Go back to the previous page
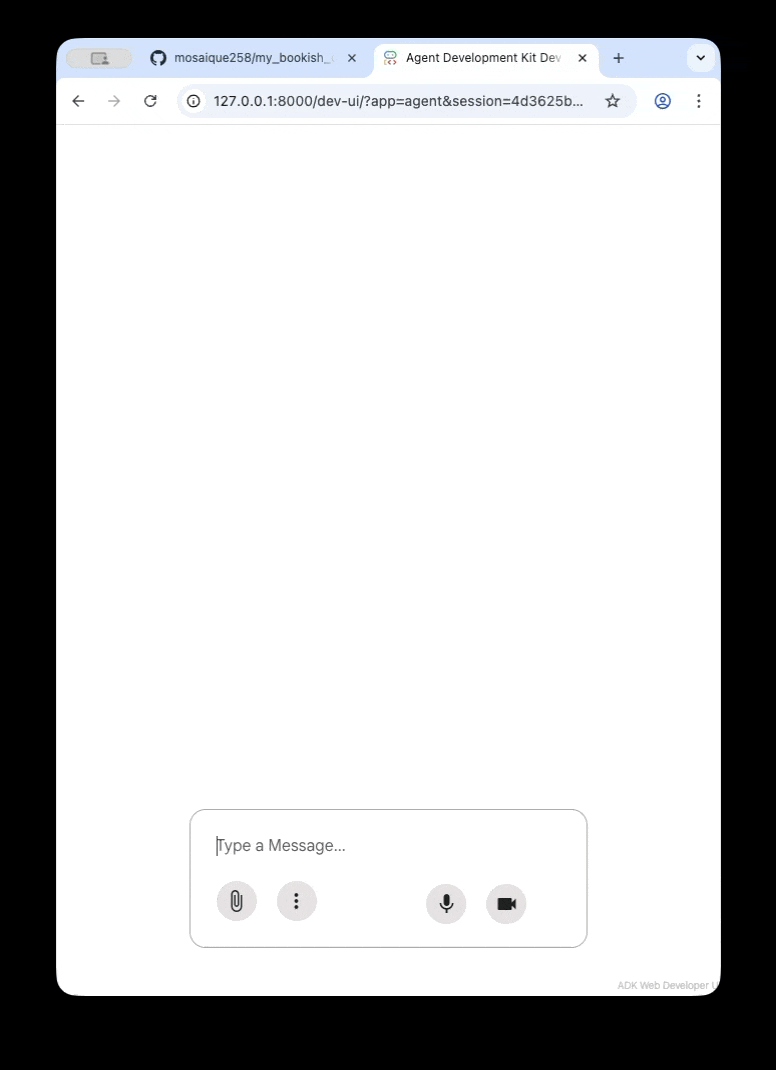This screenshot has height=1070, width=776. (x=78, y=101)
